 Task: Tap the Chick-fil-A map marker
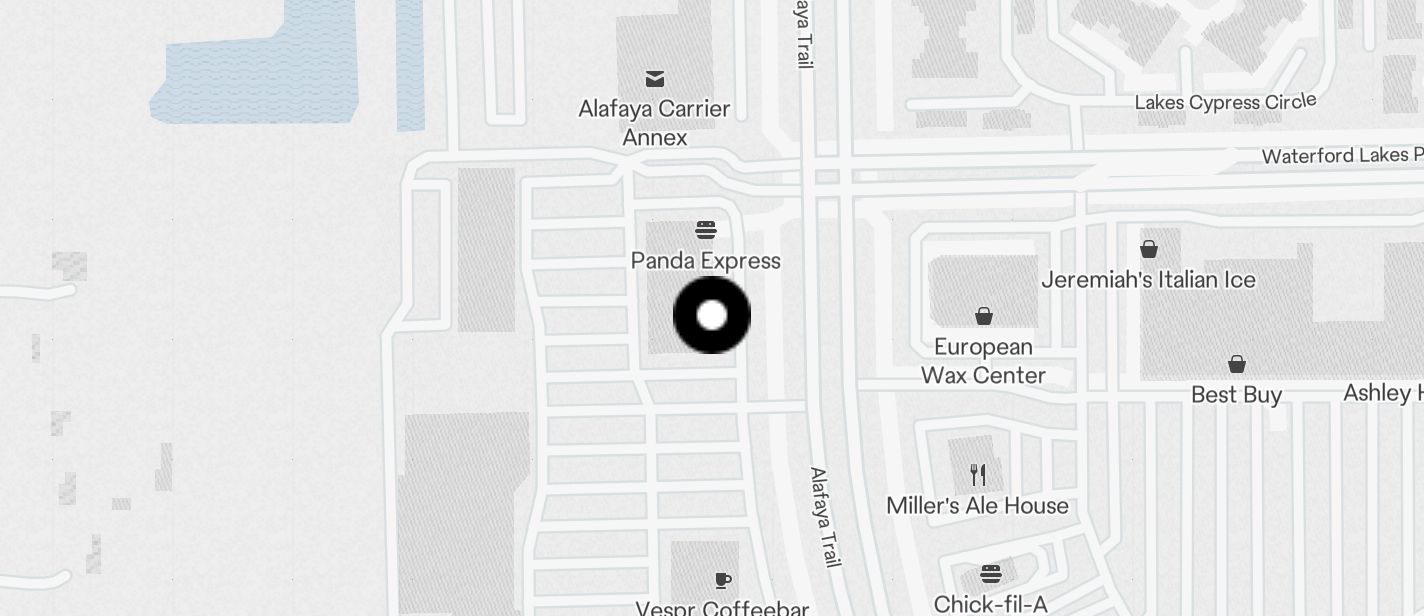coord(990,574)
